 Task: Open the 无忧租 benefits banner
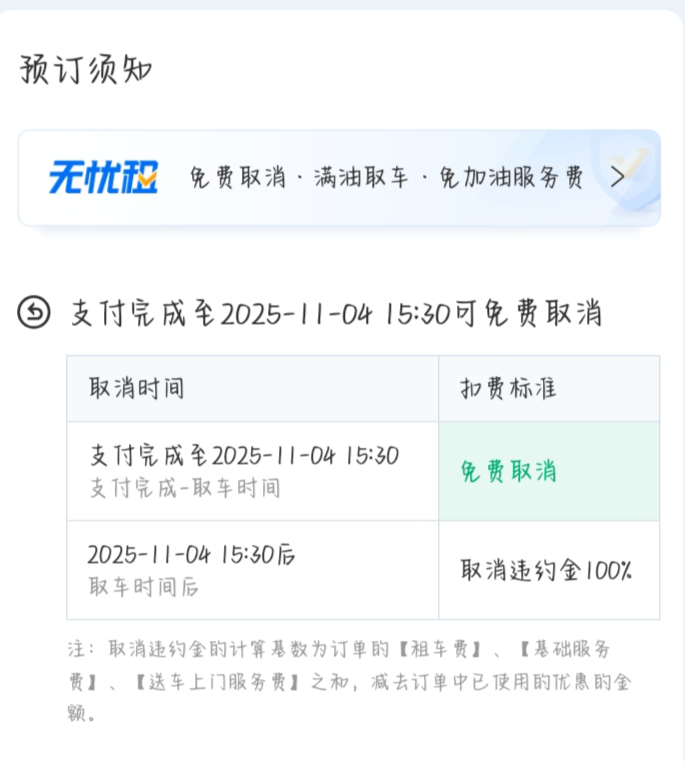(x=340, y=178)
